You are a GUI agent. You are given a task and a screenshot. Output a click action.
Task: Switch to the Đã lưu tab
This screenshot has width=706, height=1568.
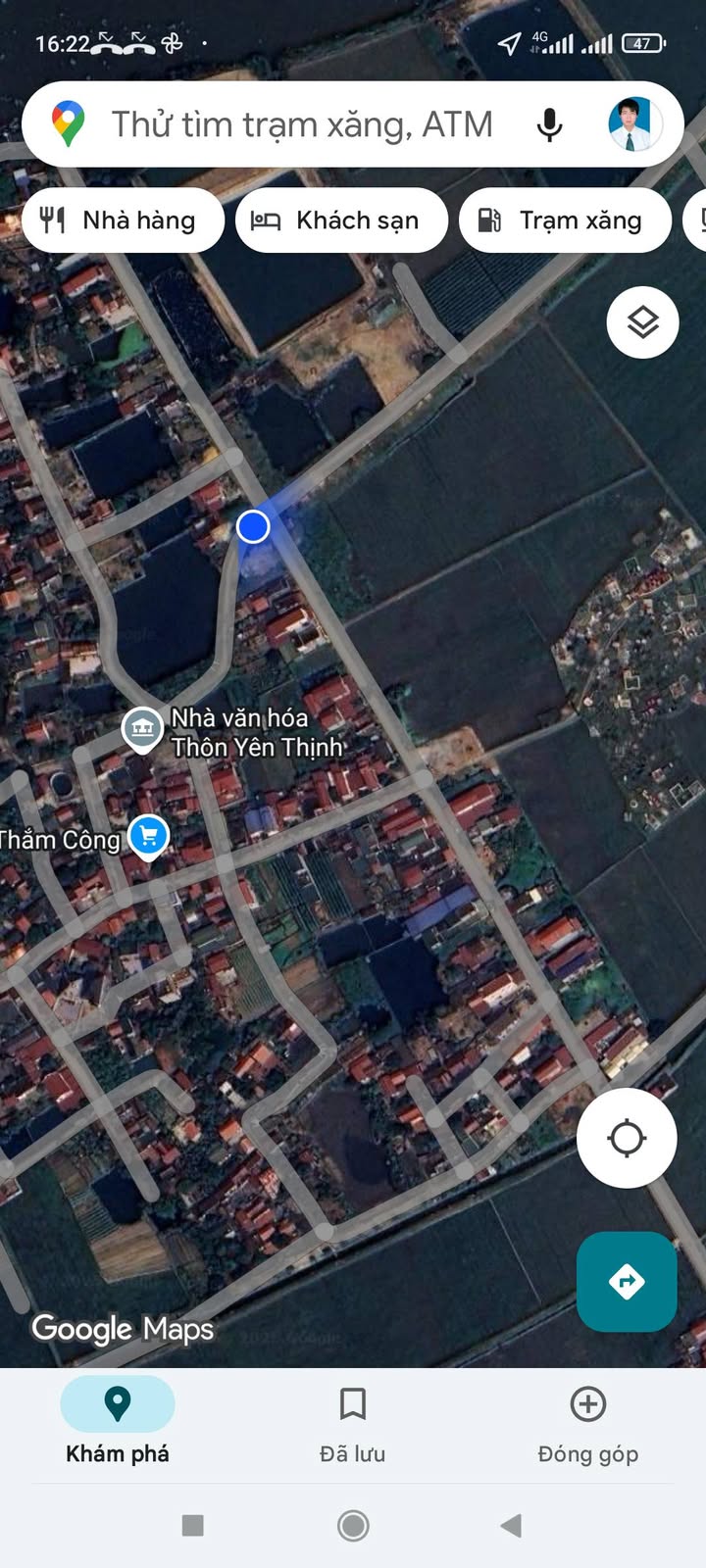pos(353,1421)
